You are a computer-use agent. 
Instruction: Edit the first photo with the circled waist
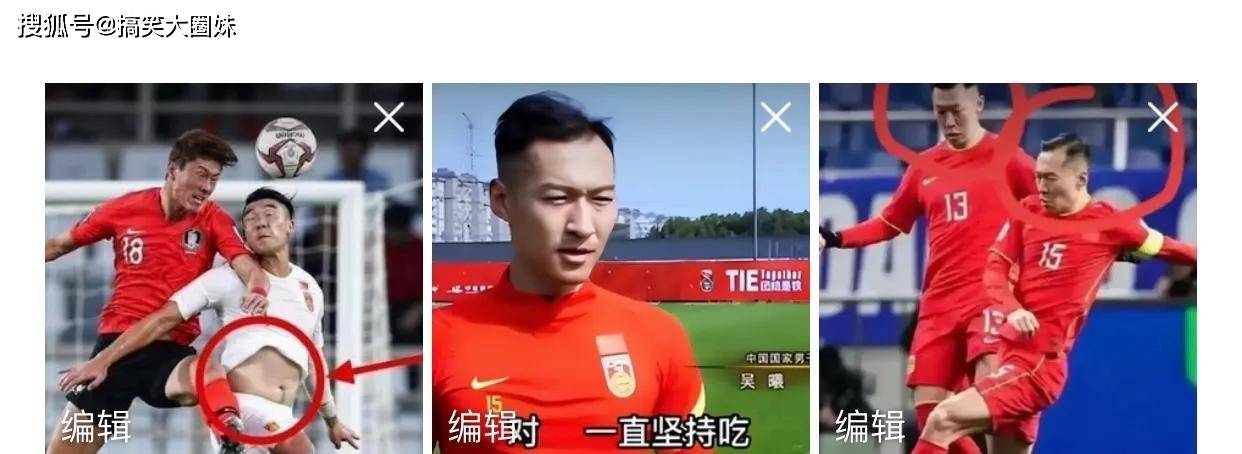tap(96, 427)
